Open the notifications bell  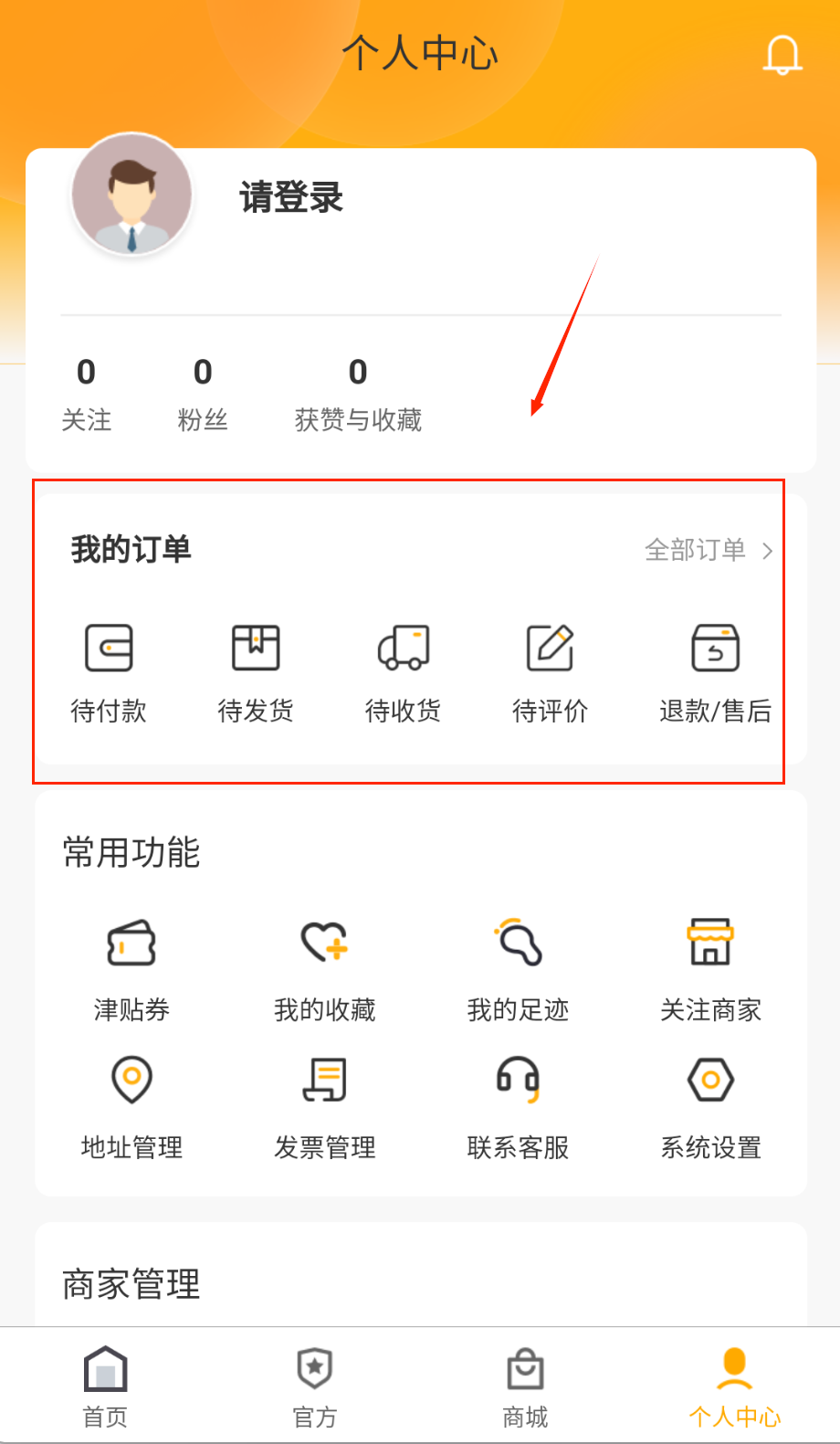pyautogui.click(x=782, y=56)
